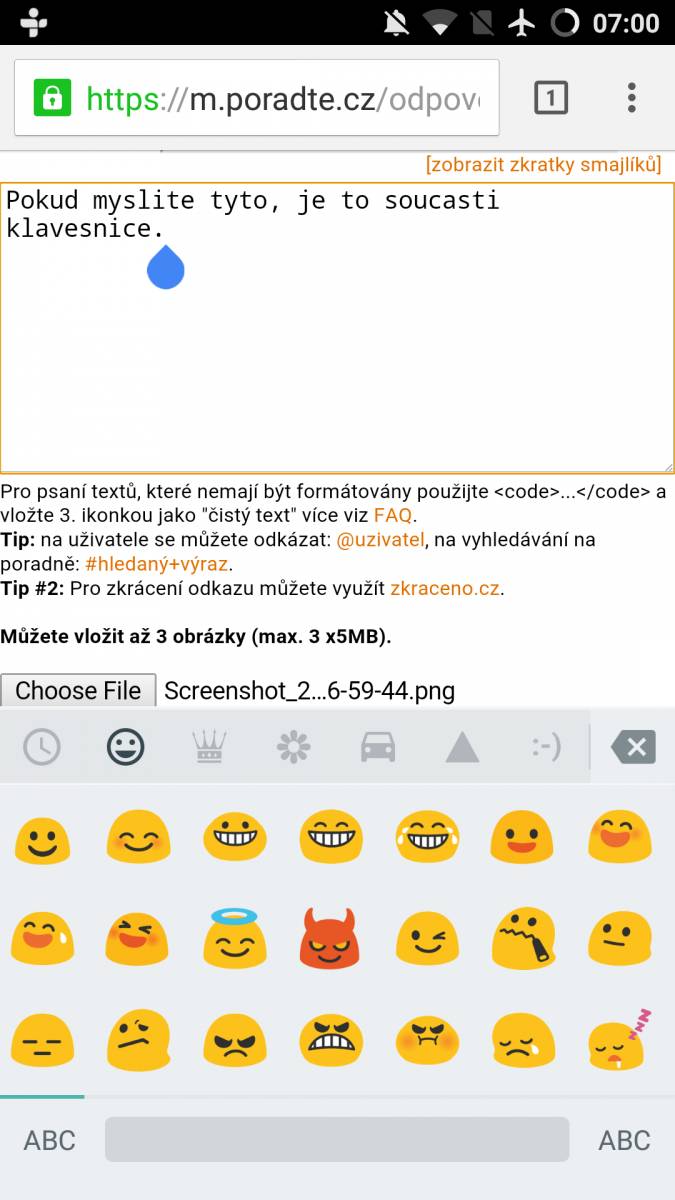Show smiley shortcuts via zobrazit zkratky smajlíků
The height and width of the screenshot is (1200, 675).
point(543,164)
